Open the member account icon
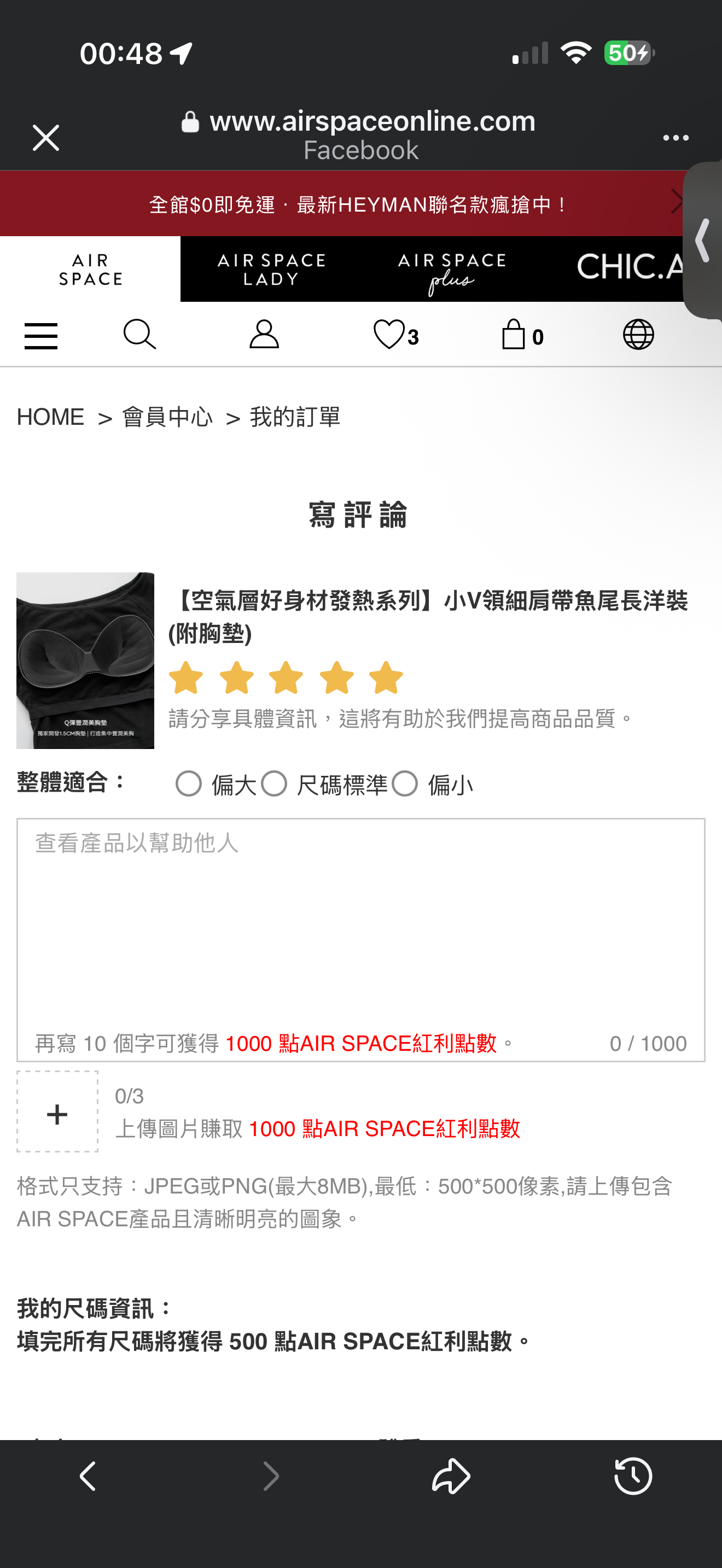The height and width of the screenshot is (1568, 722). 264,334
